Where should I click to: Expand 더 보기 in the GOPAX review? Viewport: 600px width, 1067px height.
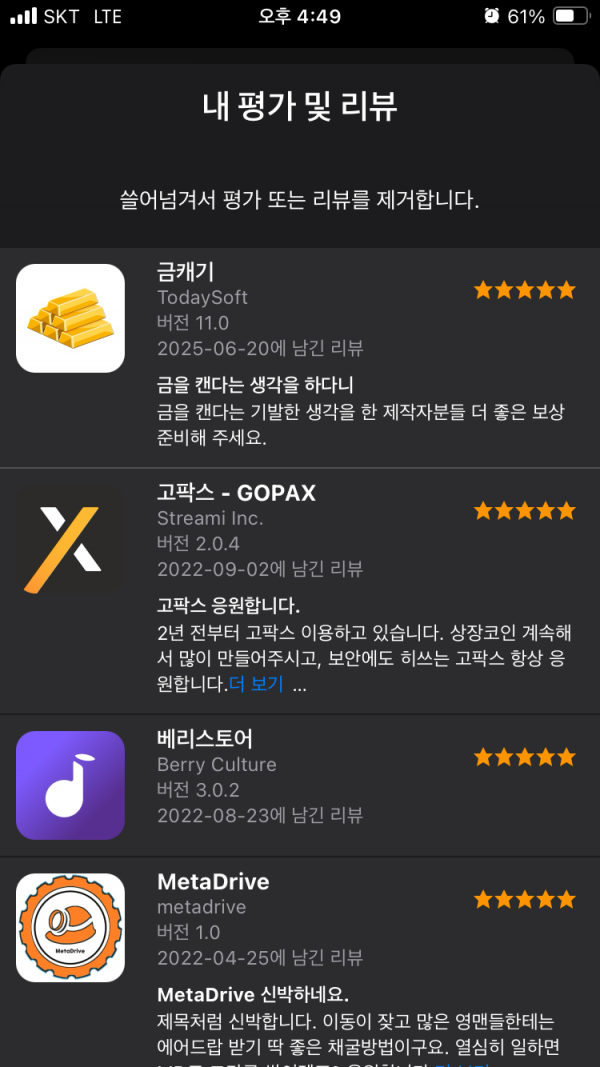256,685
